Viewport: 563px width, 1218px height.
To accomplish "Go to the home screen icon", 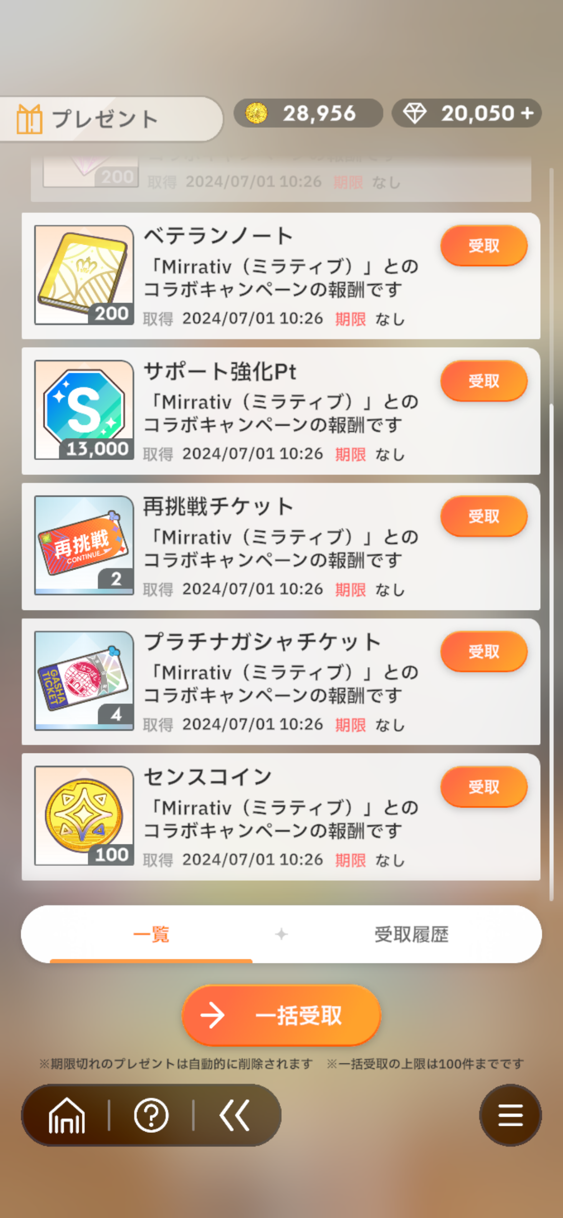I will (67, 1116).
